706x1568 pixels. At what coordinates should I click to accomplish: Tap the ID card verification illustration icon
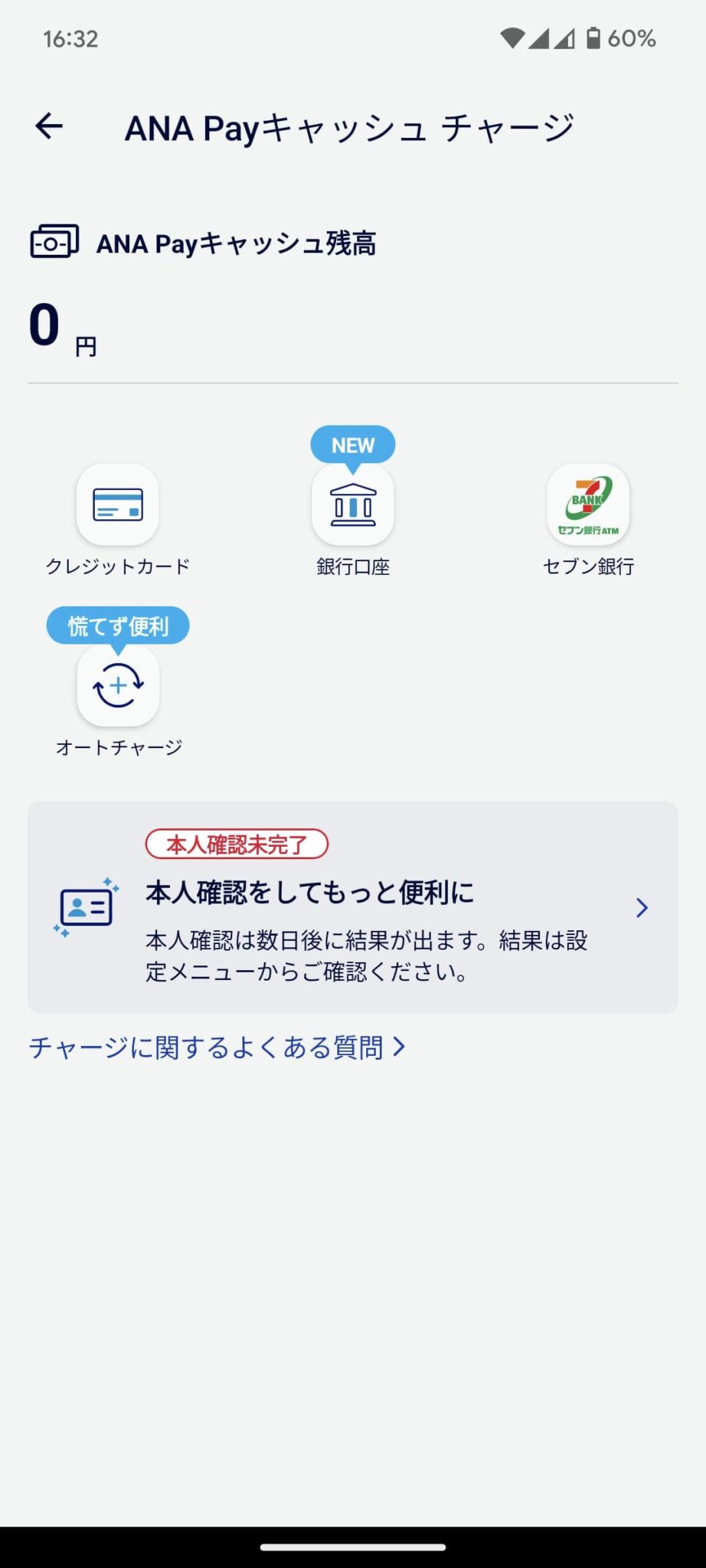click(x=84, y=907)
